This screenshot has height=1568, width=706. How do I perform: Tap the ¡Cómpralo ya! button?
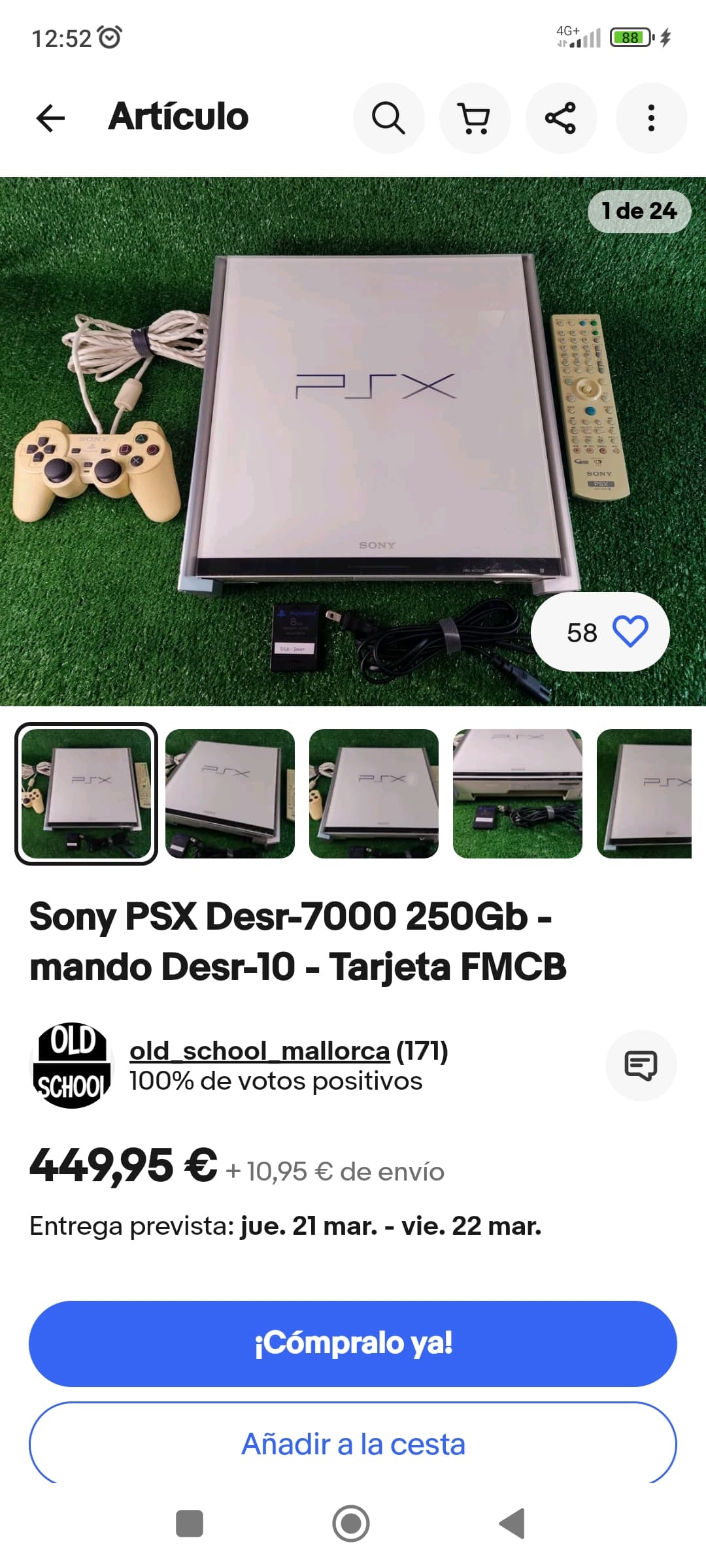pos(353,1343)
